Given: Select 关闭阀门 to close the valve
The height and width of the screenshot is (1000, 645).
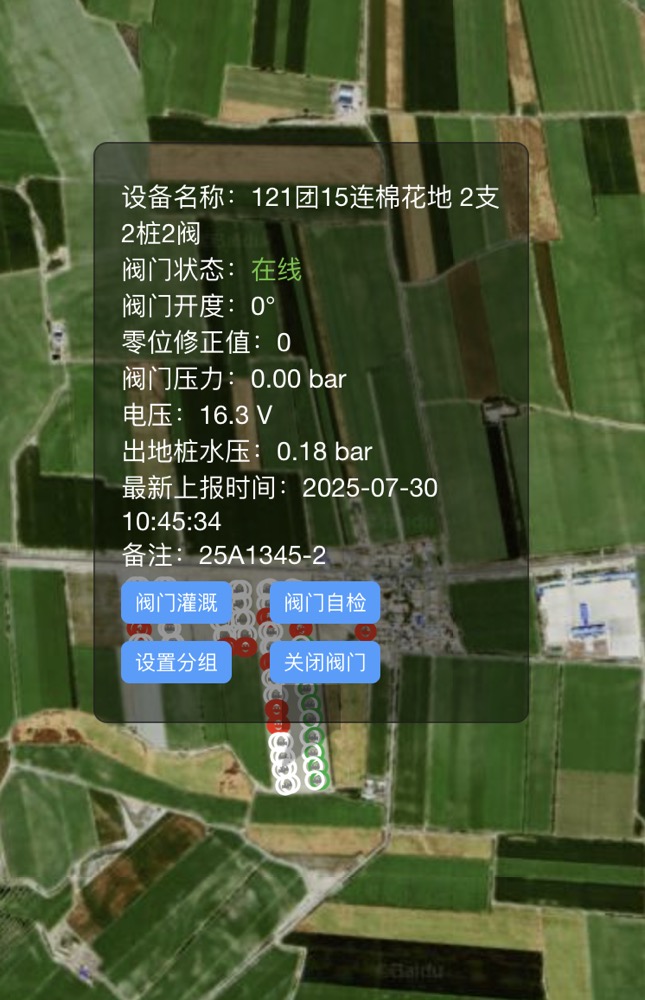Looking at the screenshot, I should [325, 663].
